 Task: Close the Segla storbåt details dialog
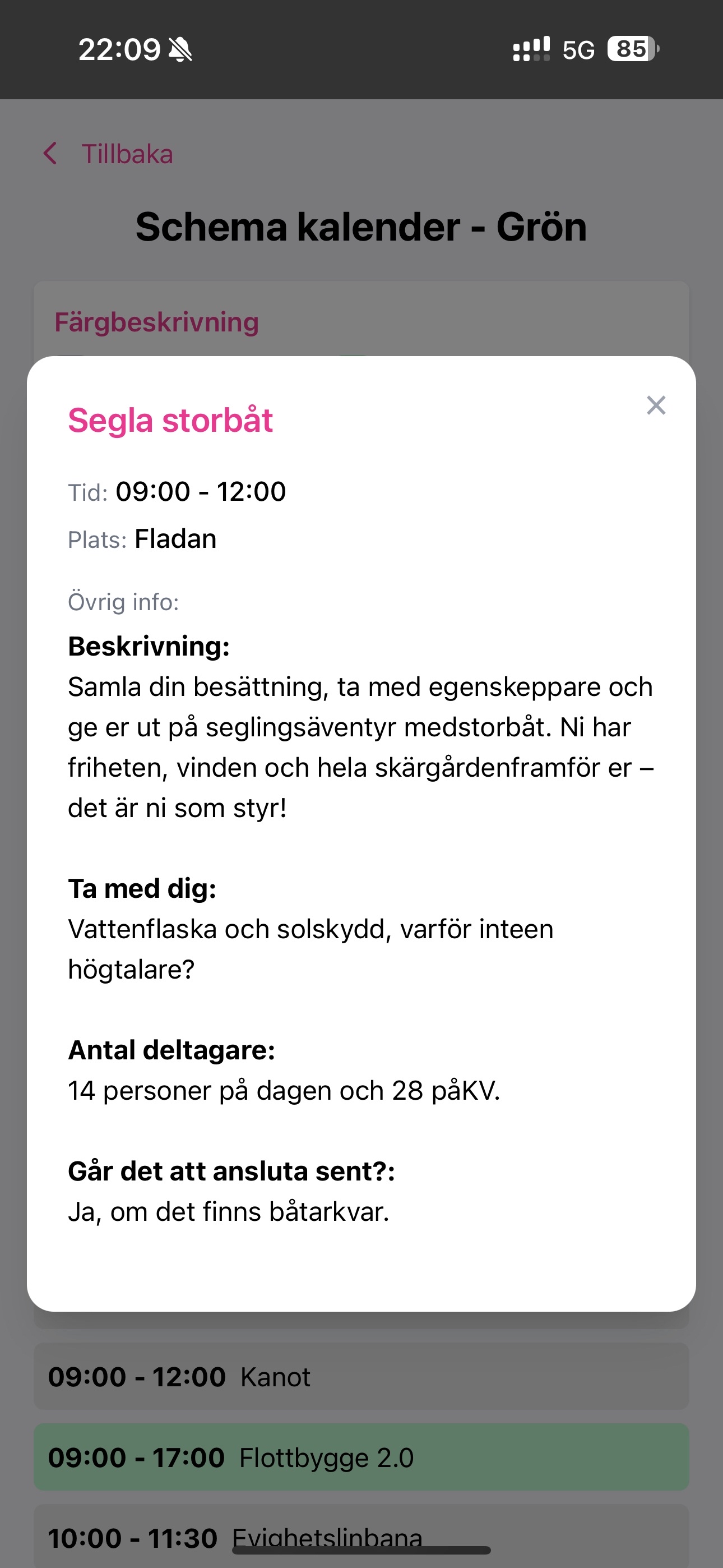click(655, 405)
